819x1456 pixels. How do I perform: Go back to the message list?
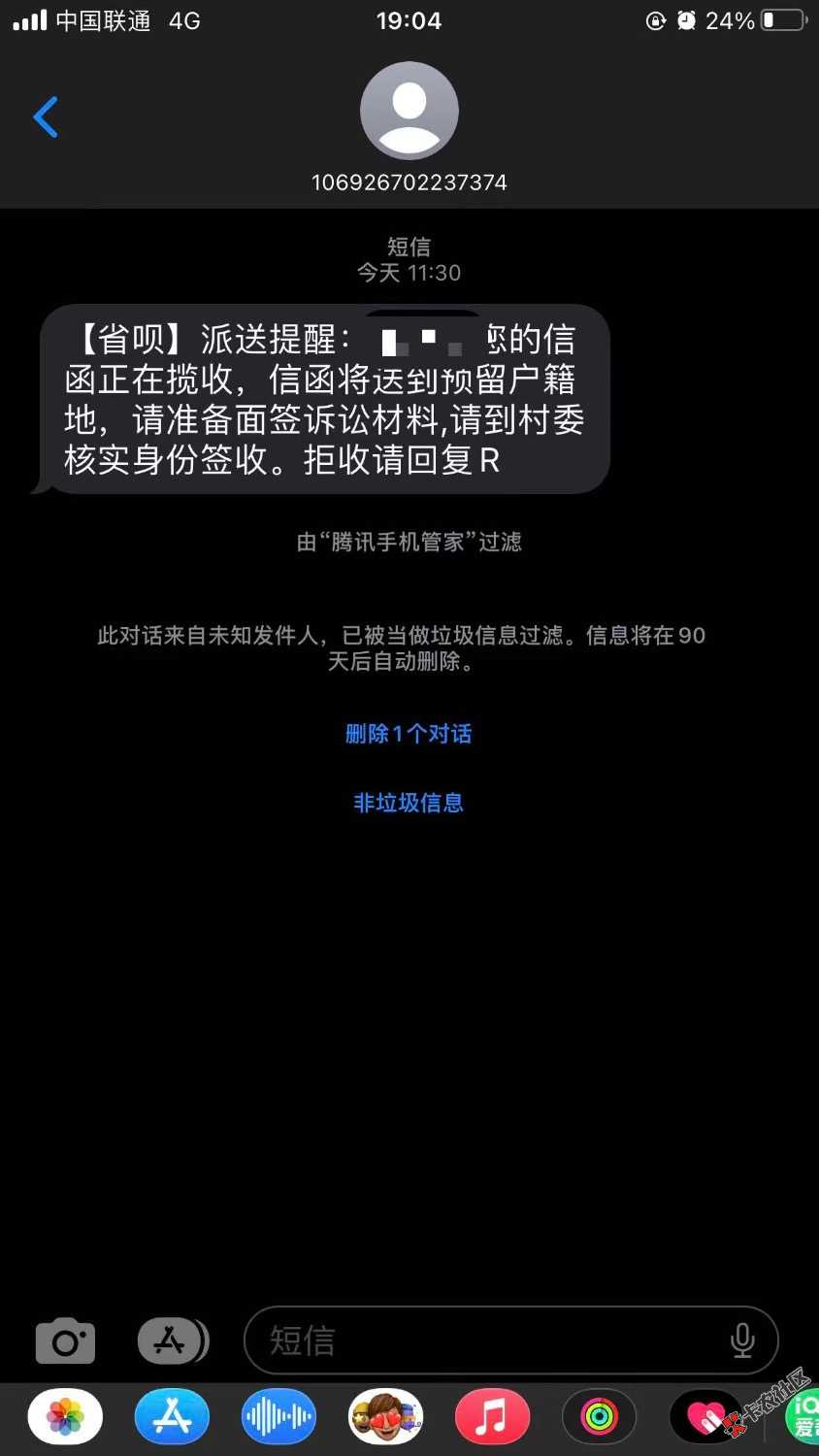click(46, 117)
